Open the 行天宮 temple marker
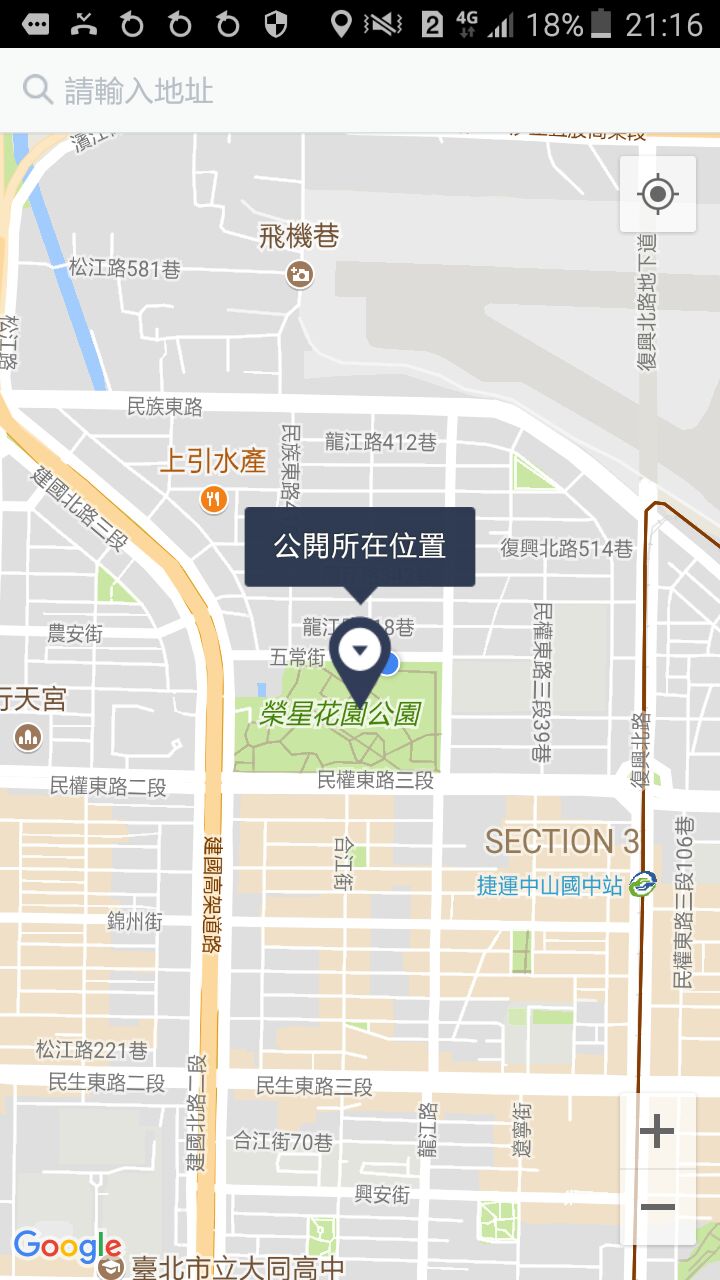Viewport: 720px width, 1280px height. [x=28, y=738]
